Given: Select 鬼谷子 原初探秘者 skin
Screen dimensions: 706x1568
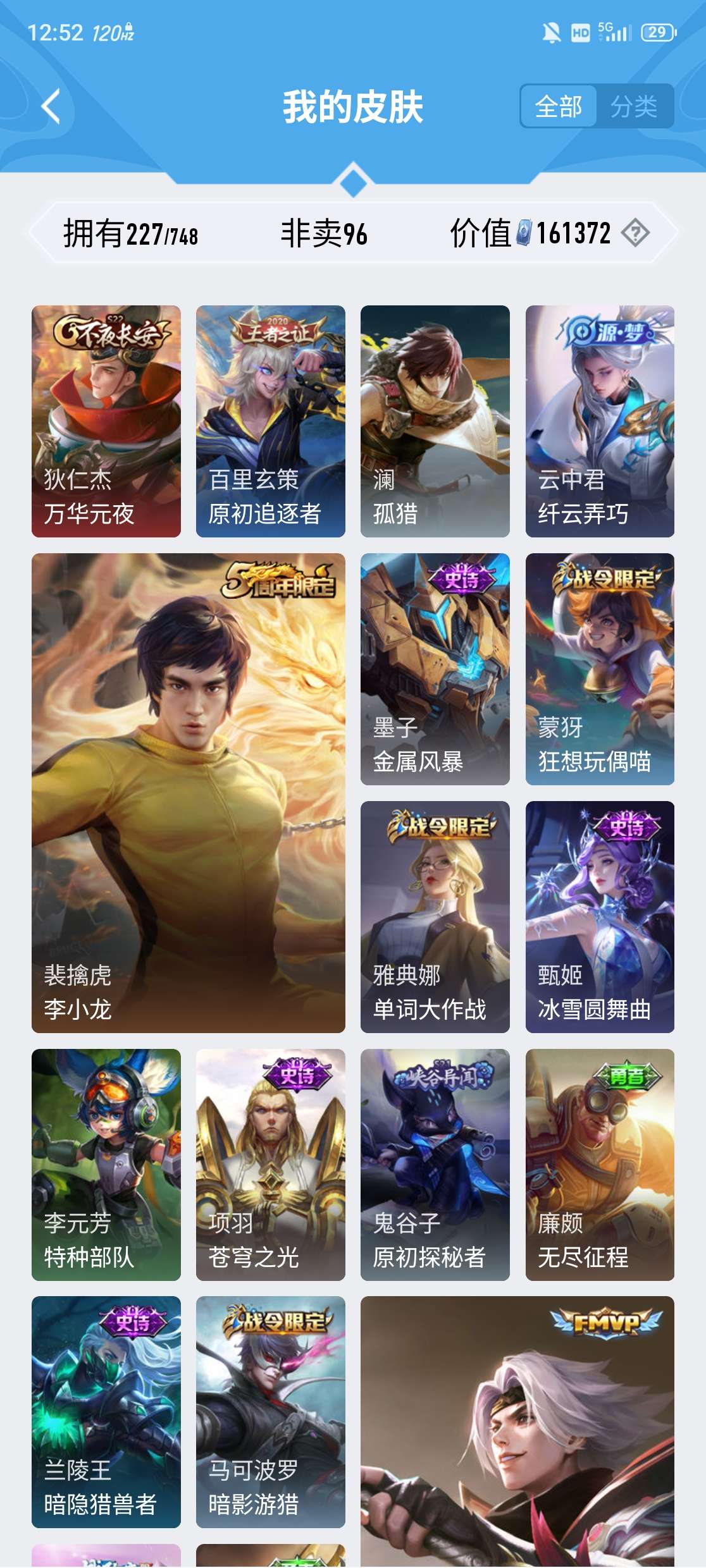Looking at the screenshot, I should point(435,1165).
